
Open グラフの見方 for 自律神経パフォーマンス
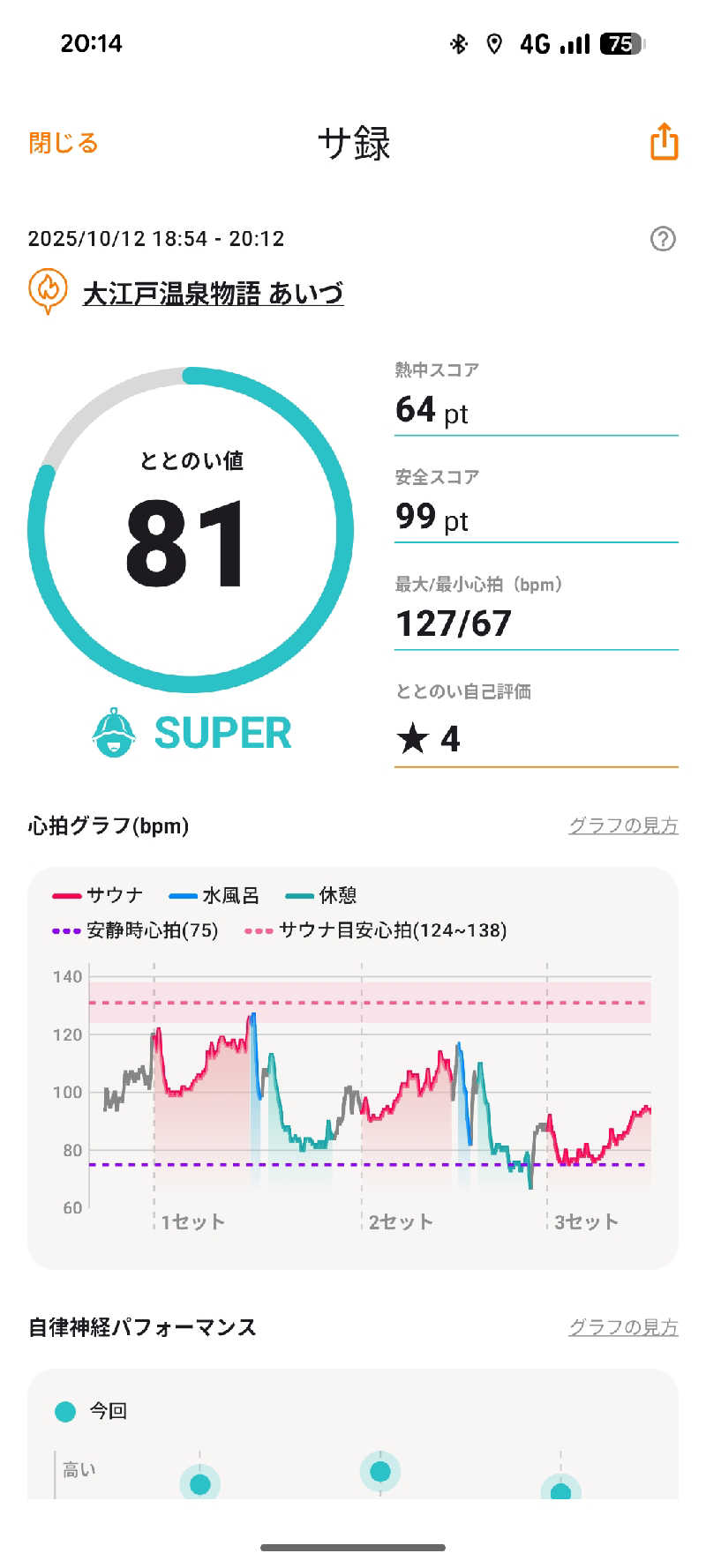tap(623, 1327)
